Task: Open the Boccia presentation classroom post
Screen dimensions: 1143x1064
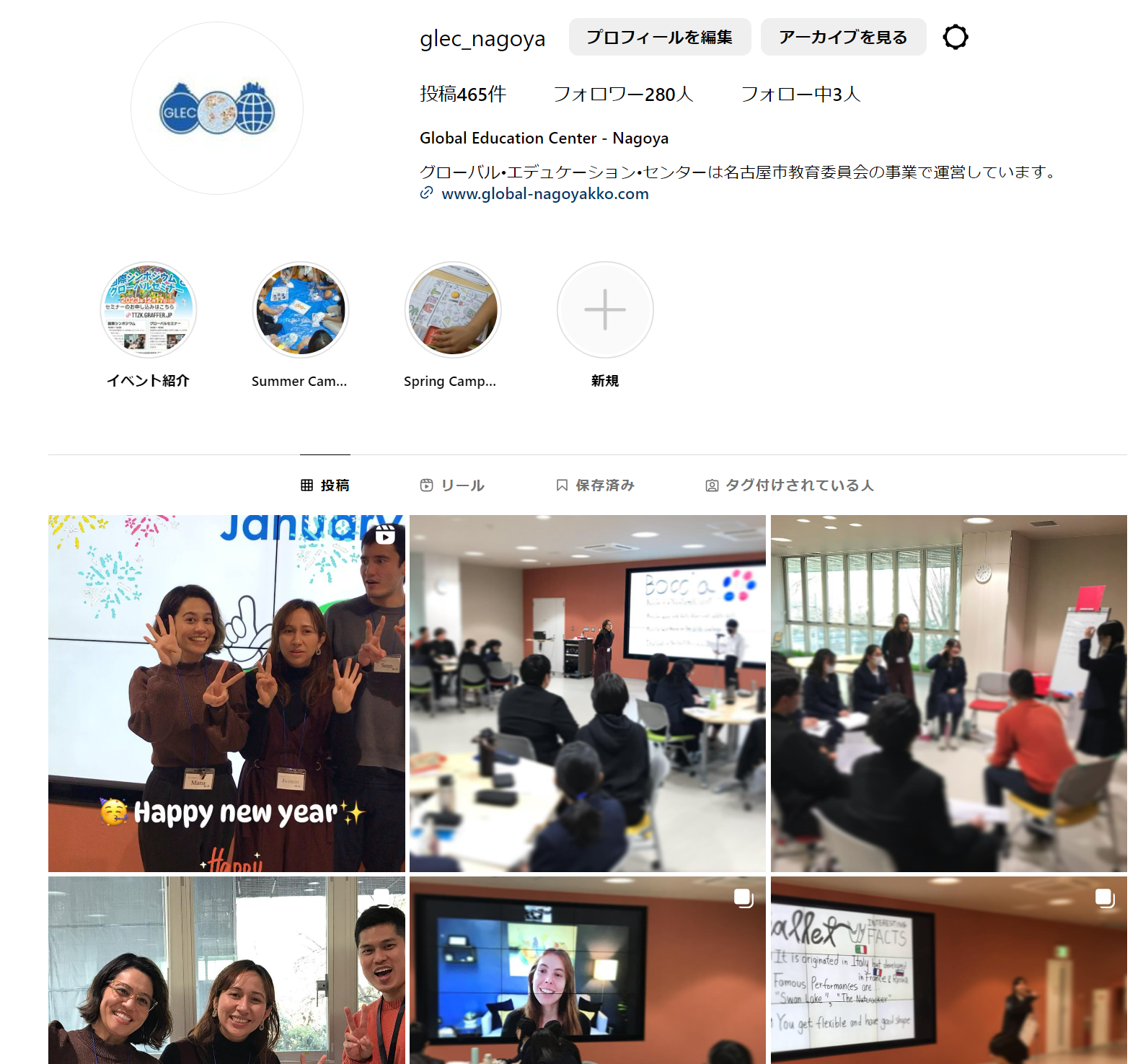Action: 587,693
